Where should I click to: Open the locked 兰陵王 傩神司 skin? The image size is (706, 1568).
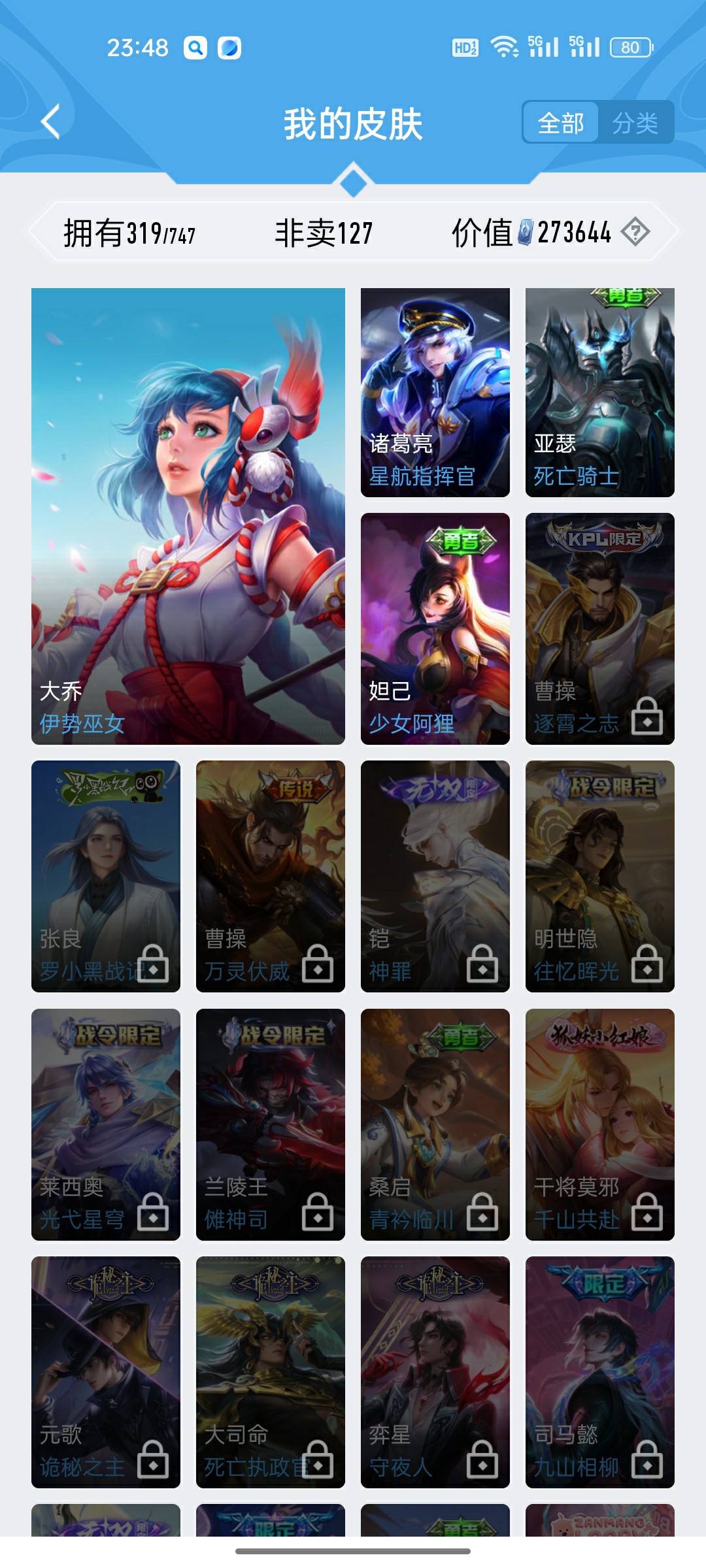(x=271, y=1124)
